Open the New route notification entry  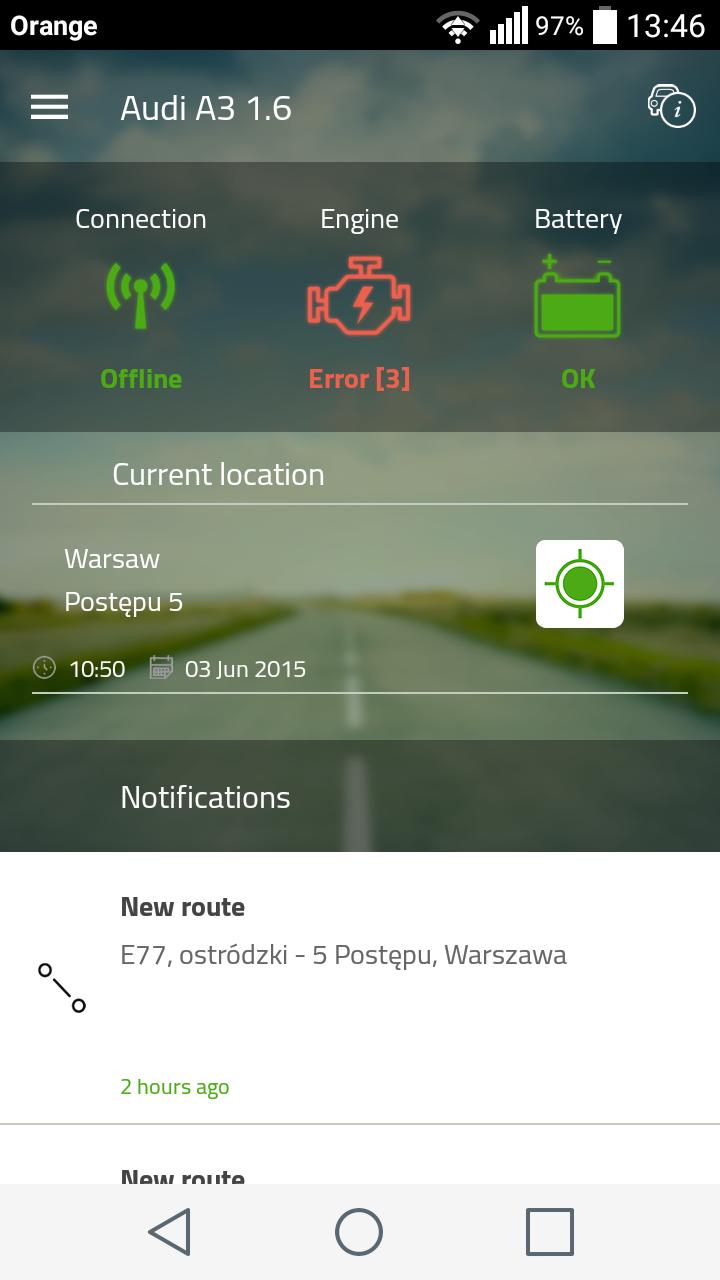pyautogui.click(x=182, y=906)
